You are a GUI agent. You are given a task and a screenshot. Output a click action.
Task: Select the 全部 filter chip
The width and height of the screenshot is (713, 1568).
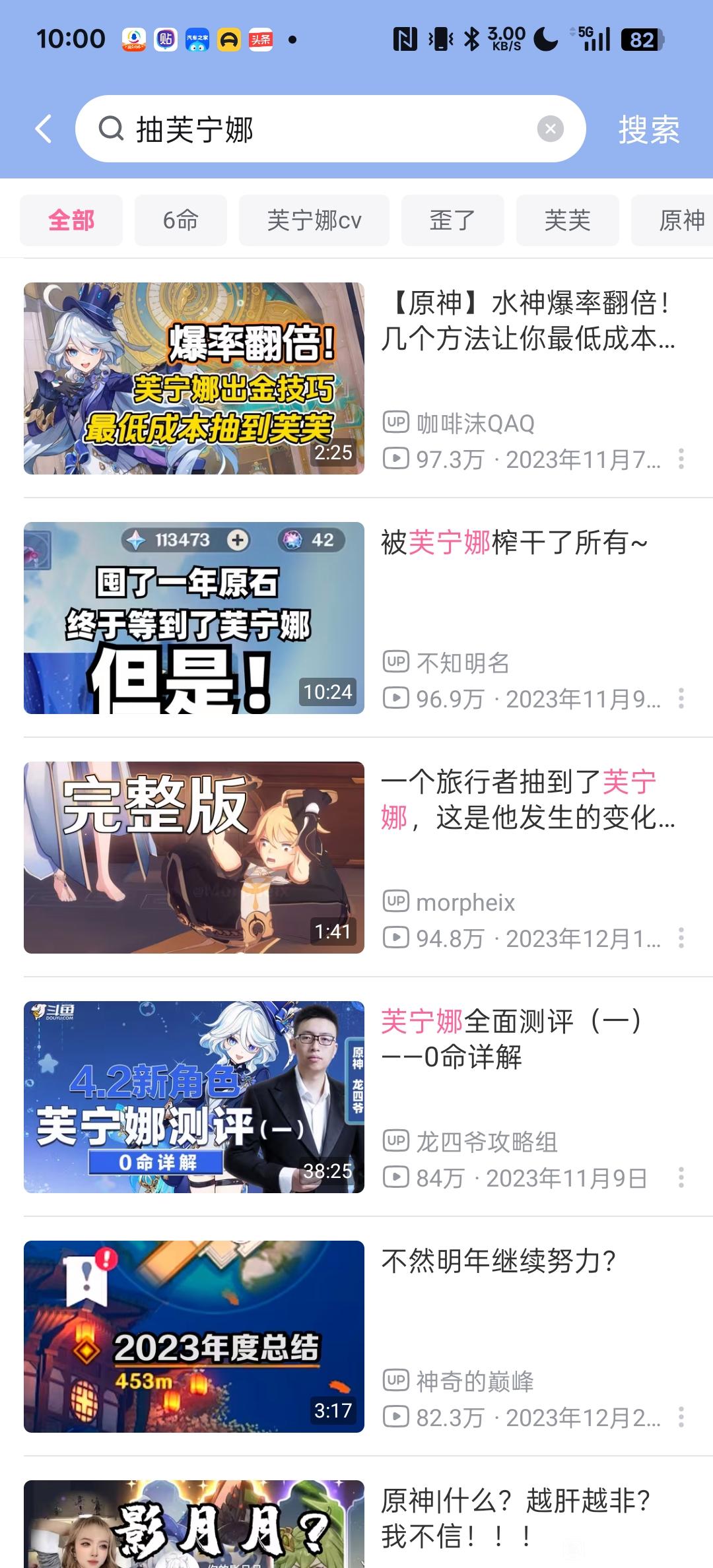pyautogui.click(x=71, y=220)
